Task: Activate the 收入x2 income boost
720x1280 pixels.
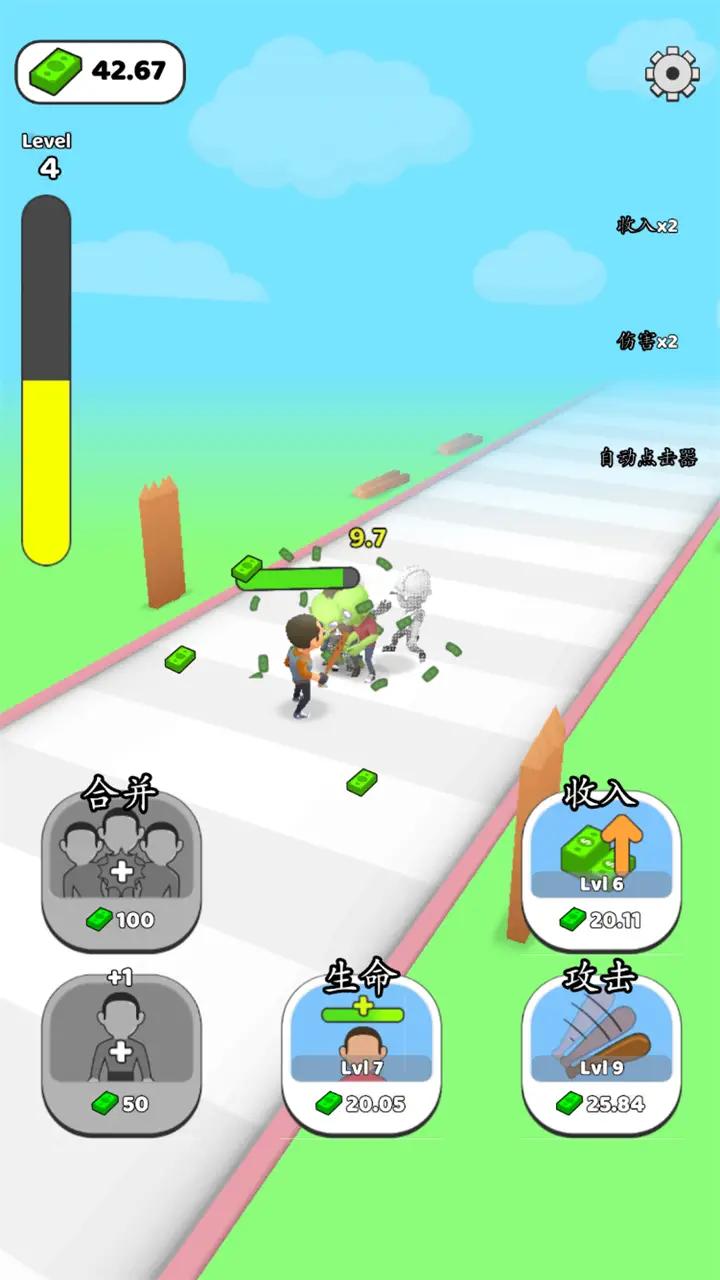Action: pyautogui.click(x=647, y=226)
